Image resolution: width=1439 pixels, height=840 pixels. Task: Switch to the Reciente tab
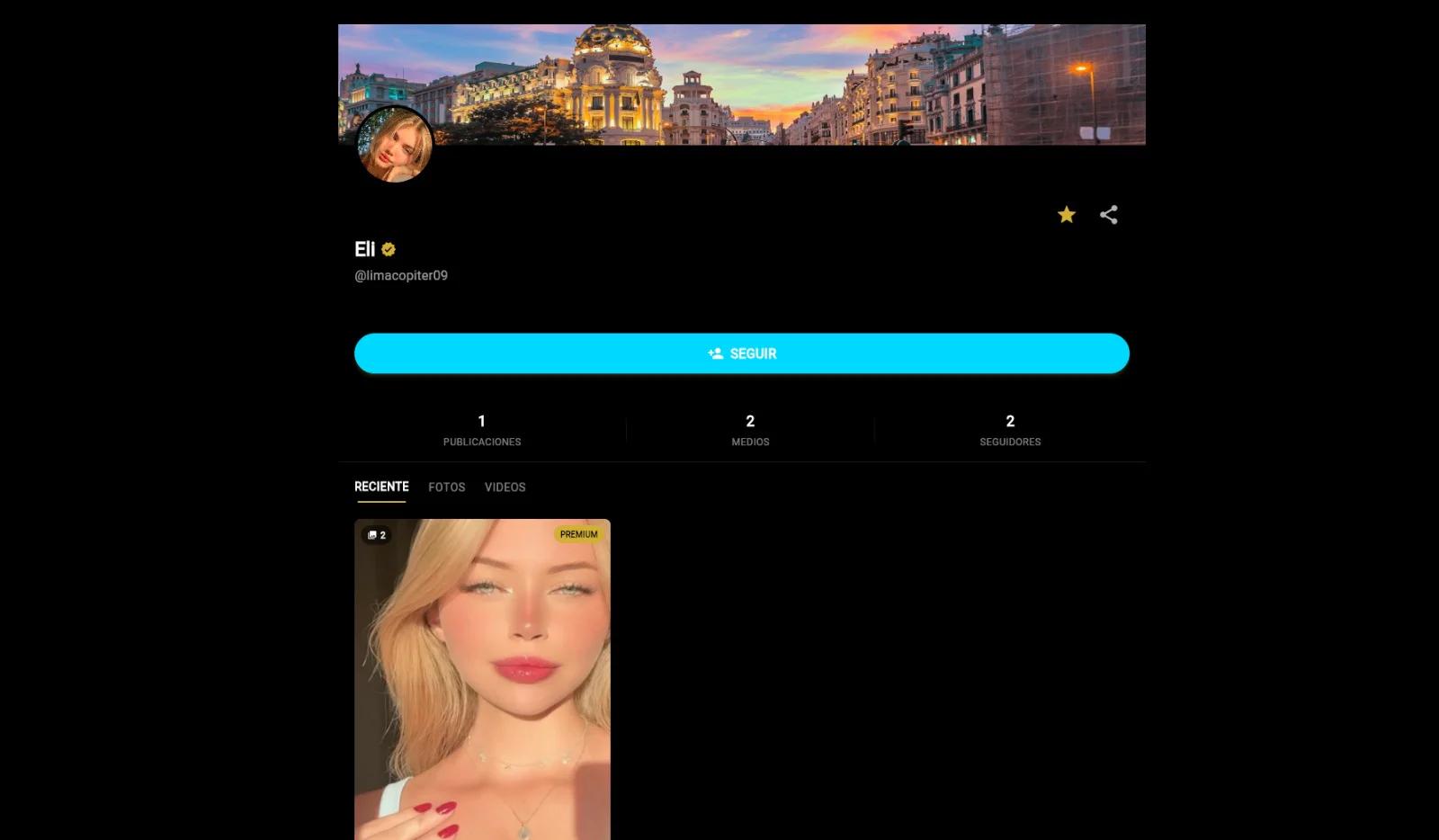pos(381,487)
